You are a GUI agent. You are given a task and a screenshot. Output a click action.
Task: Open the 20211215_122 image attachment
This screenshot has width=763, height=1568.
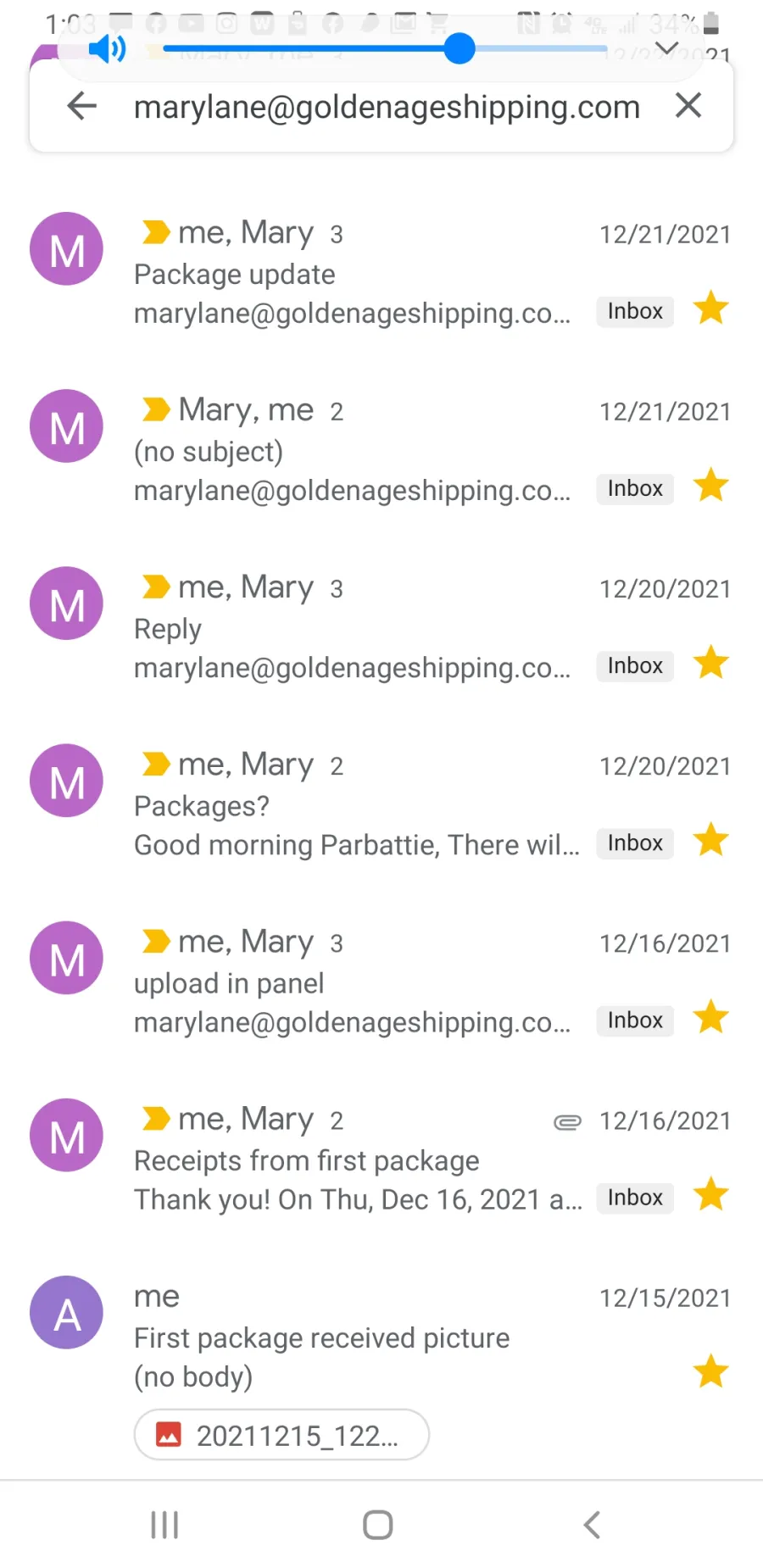281,1435
